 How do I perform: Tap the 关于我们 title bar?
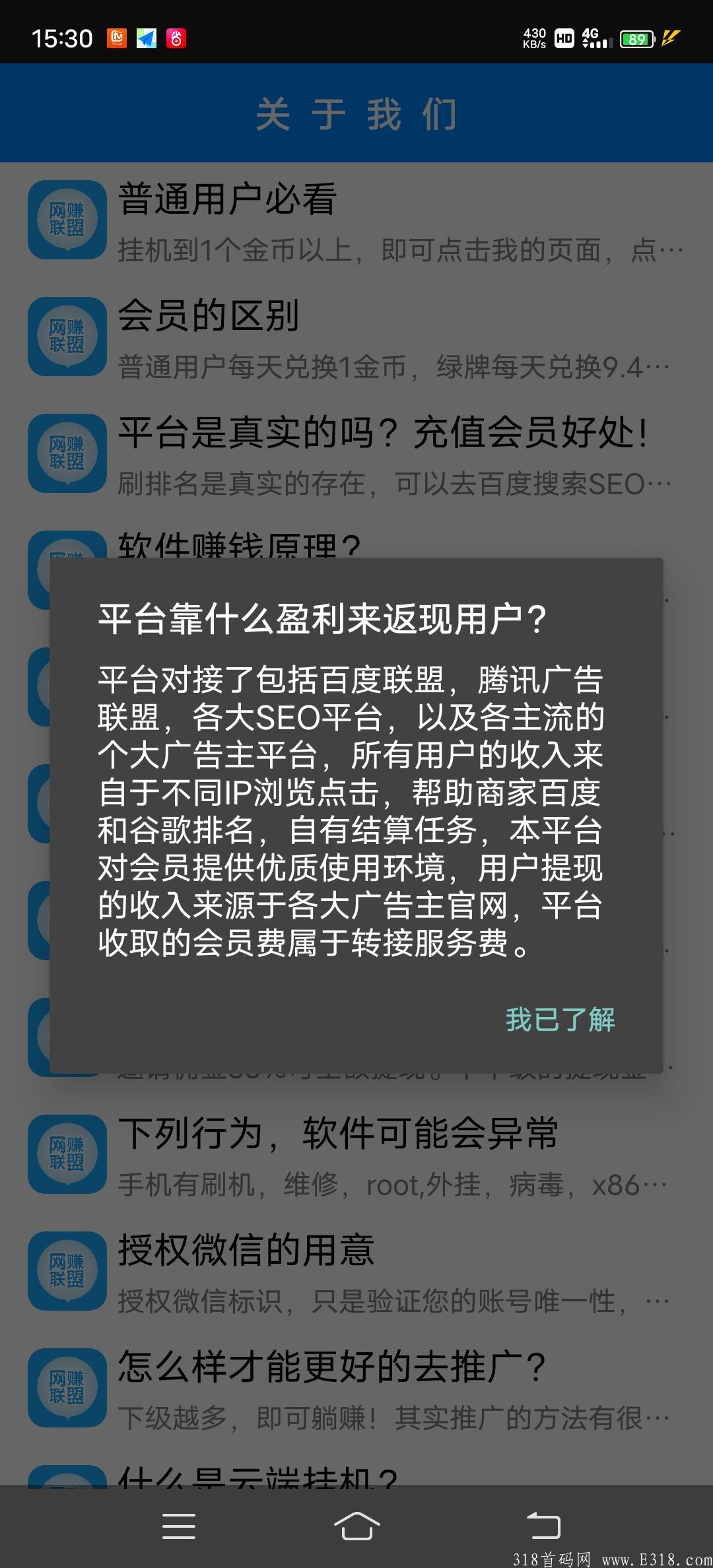pyautogui.click(x=356, y=112)
